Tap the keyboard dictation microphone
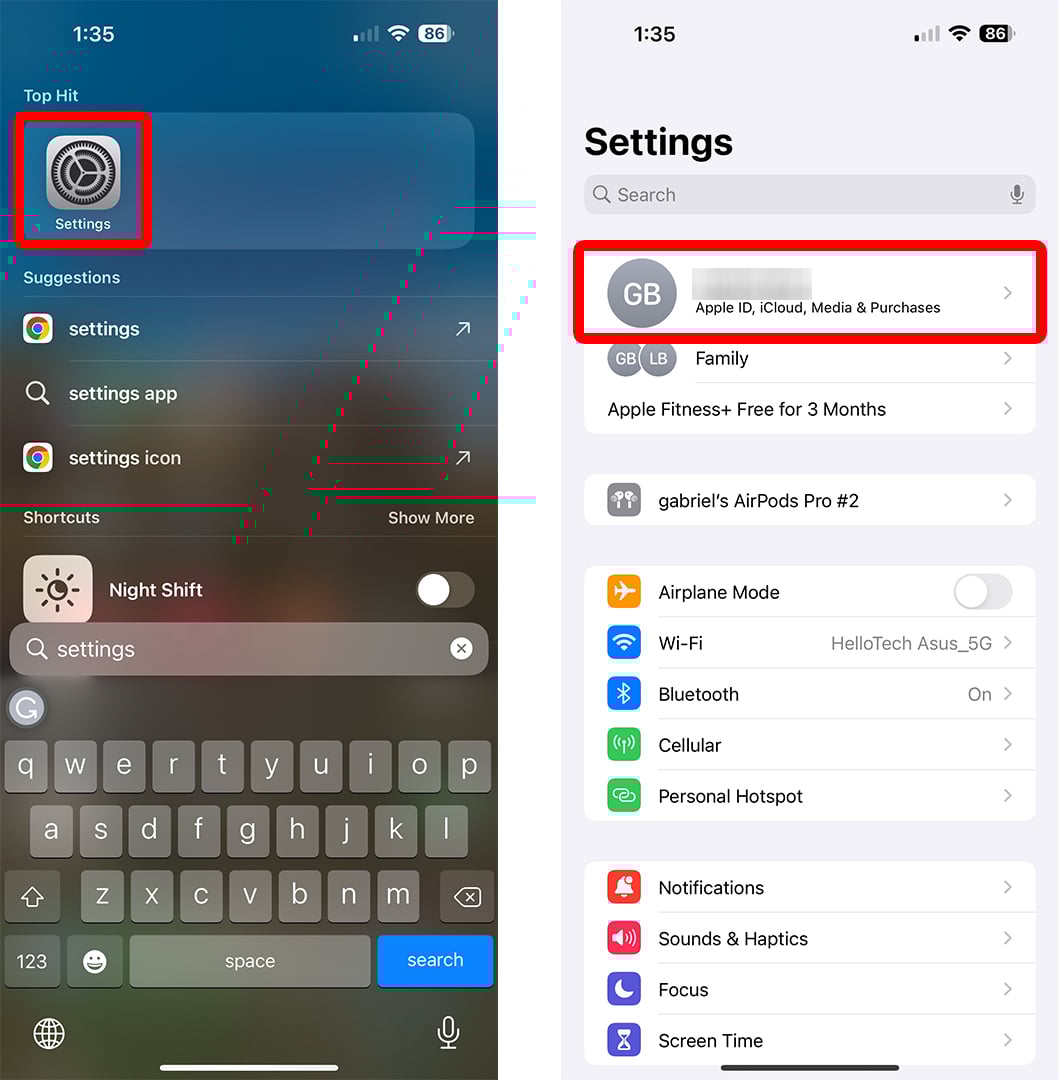This screenshot has height=1080, width=1059. (x=449, y=1032)
